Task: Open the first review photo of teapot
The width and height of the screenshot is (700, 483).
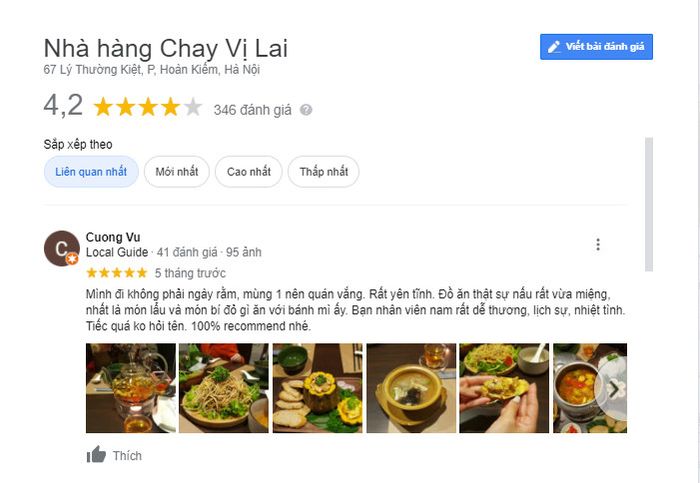Action: tap(130, 388)
